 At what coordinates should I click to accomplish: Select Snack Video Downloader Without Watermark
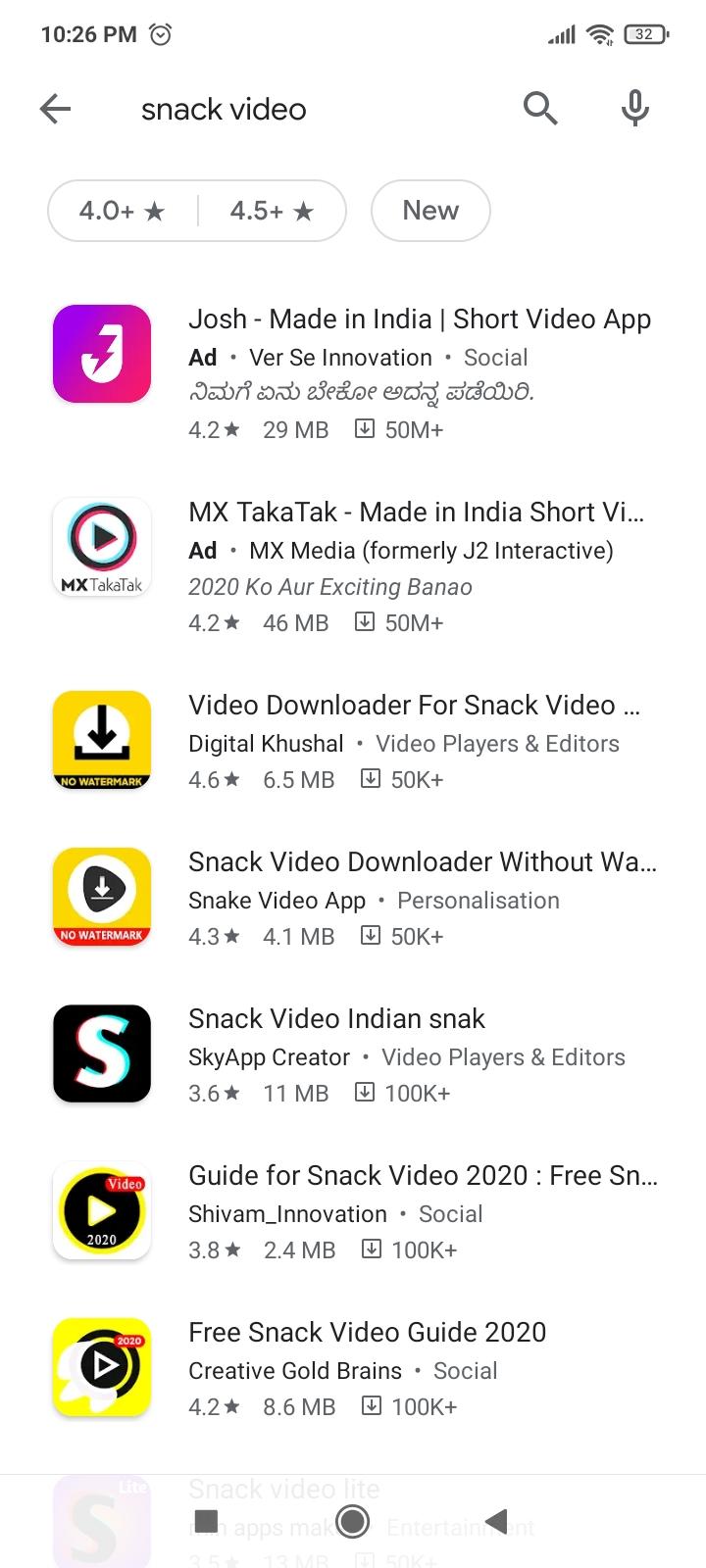(422, 862)
